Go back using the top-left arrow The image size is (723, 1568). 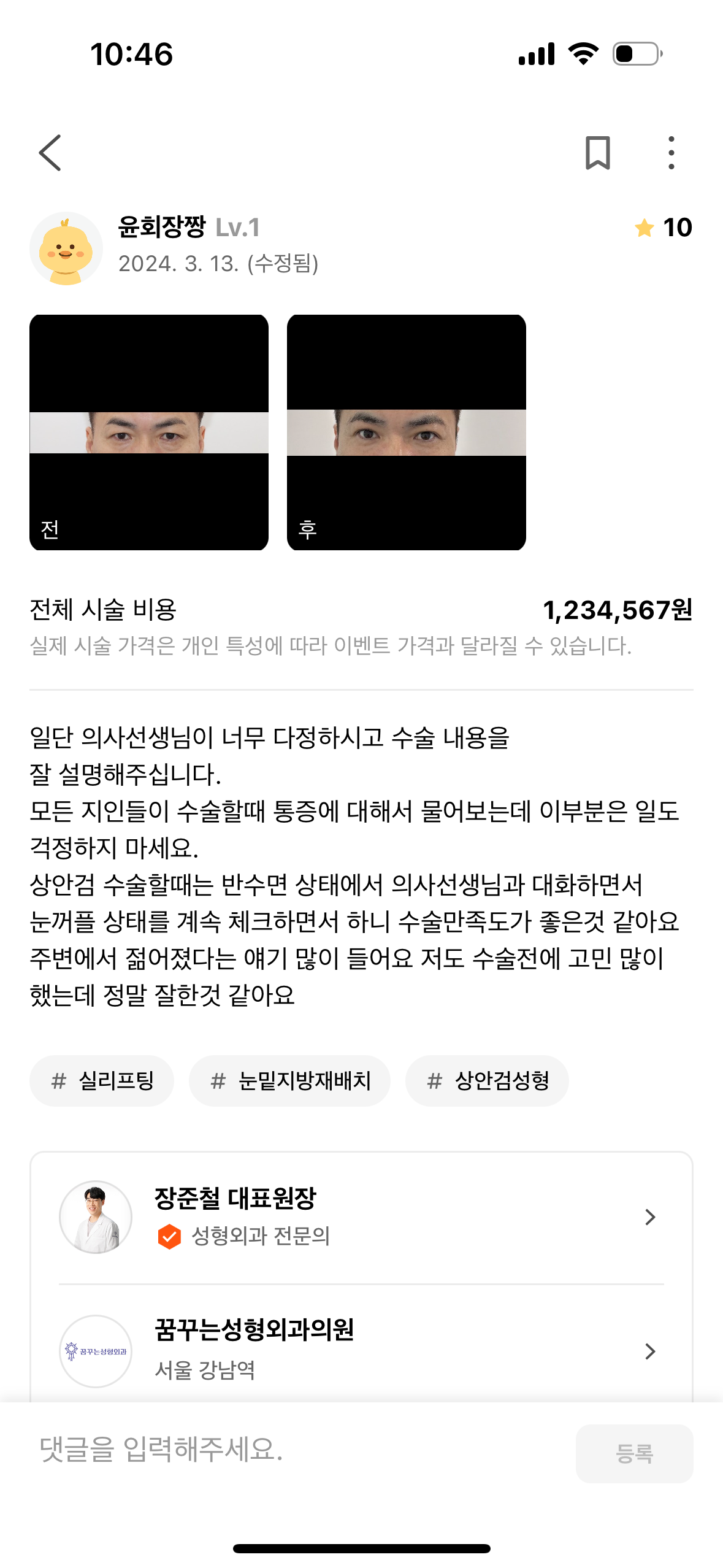(50, 153)
